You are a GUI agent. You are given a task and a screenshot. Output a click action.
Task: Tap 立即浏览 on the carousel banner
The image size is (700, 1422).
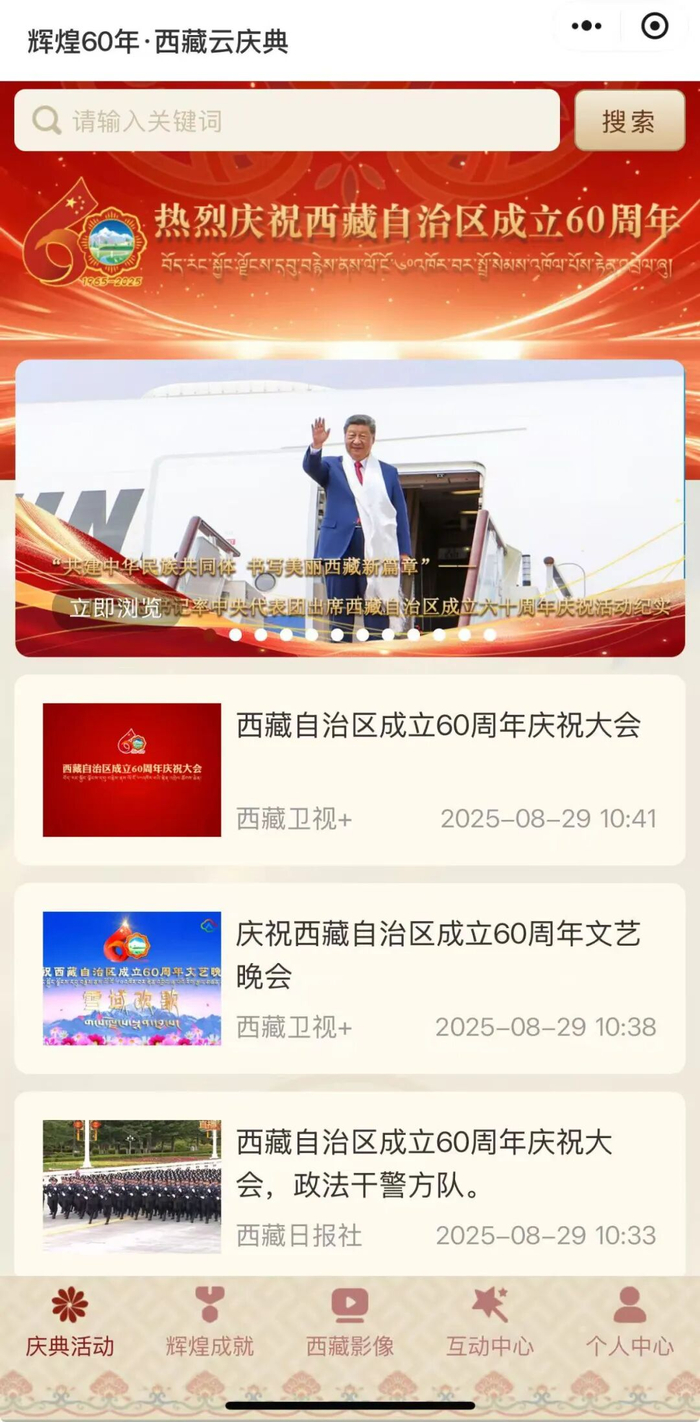[x=115, y=607]
